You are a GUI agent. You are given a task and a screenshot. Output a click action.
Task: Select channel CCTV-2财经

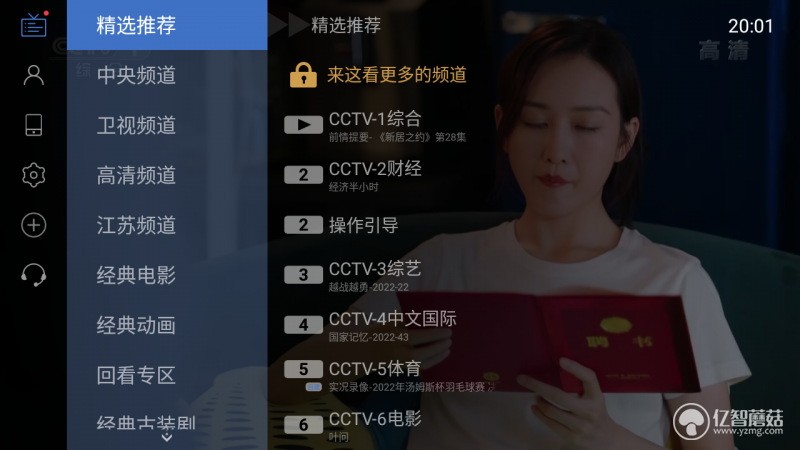[375, 175]
